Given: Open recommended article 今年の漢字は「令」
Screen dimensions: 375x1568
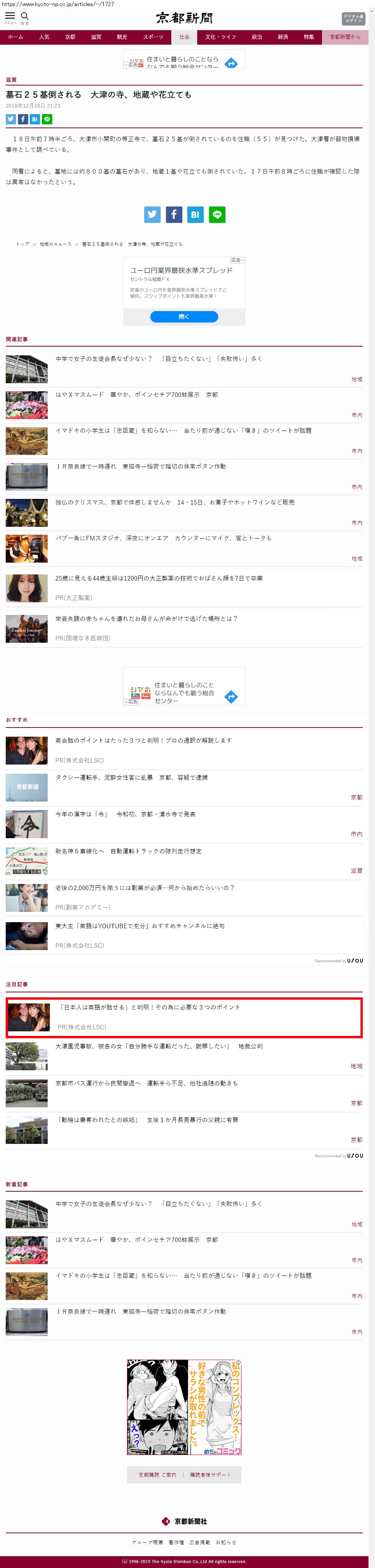Looking at the screenshot, I should point(126,814).
